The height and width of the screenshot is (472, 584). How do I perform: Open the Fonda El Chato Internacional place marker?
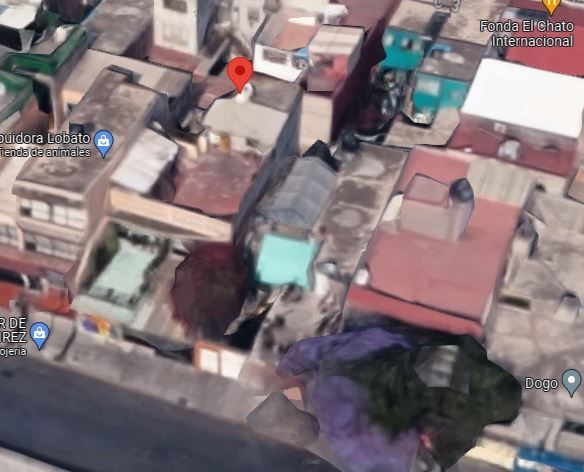552,6
